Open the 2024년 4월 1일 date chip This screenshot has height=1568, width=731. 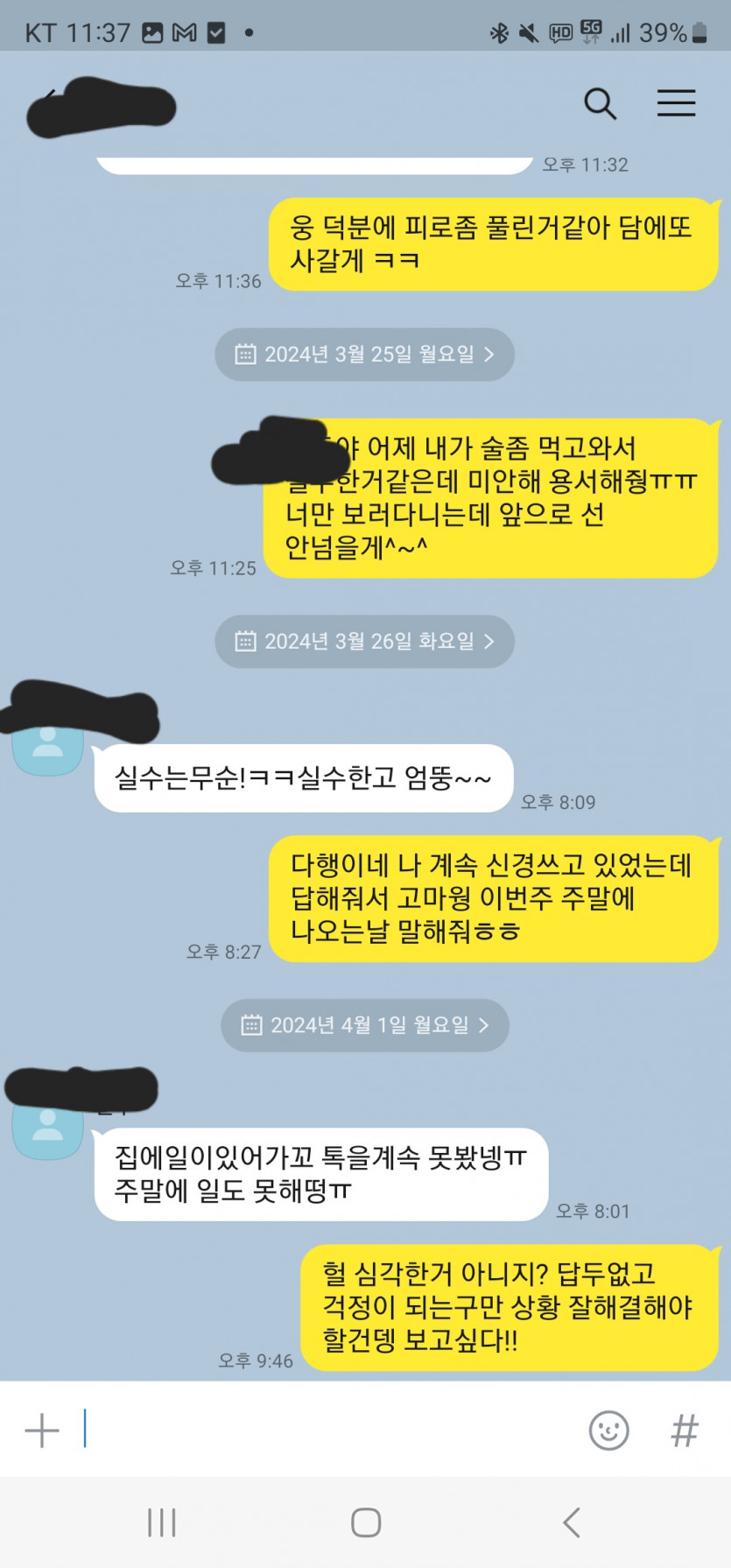click(x=364, y=1025)
